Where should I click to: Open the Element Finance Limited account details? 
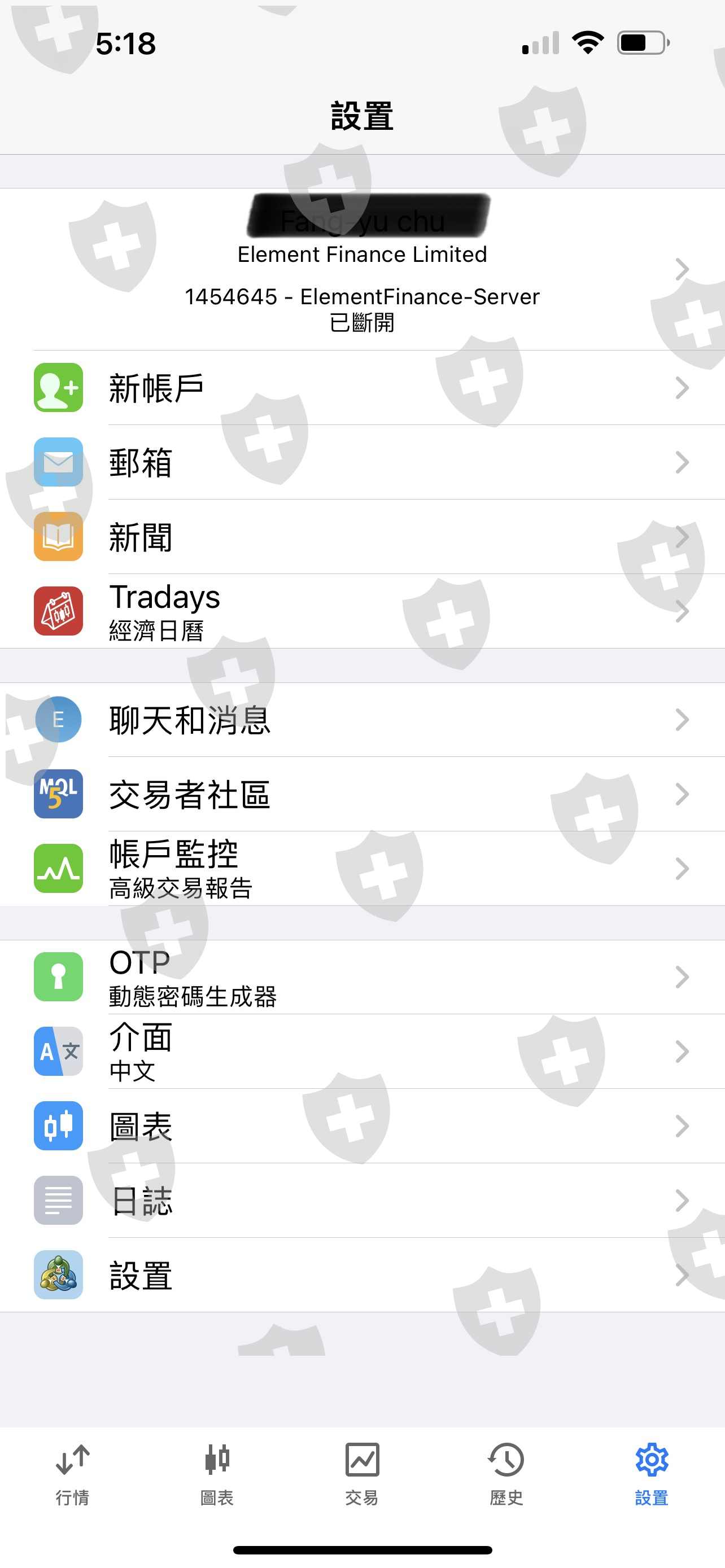362,269
